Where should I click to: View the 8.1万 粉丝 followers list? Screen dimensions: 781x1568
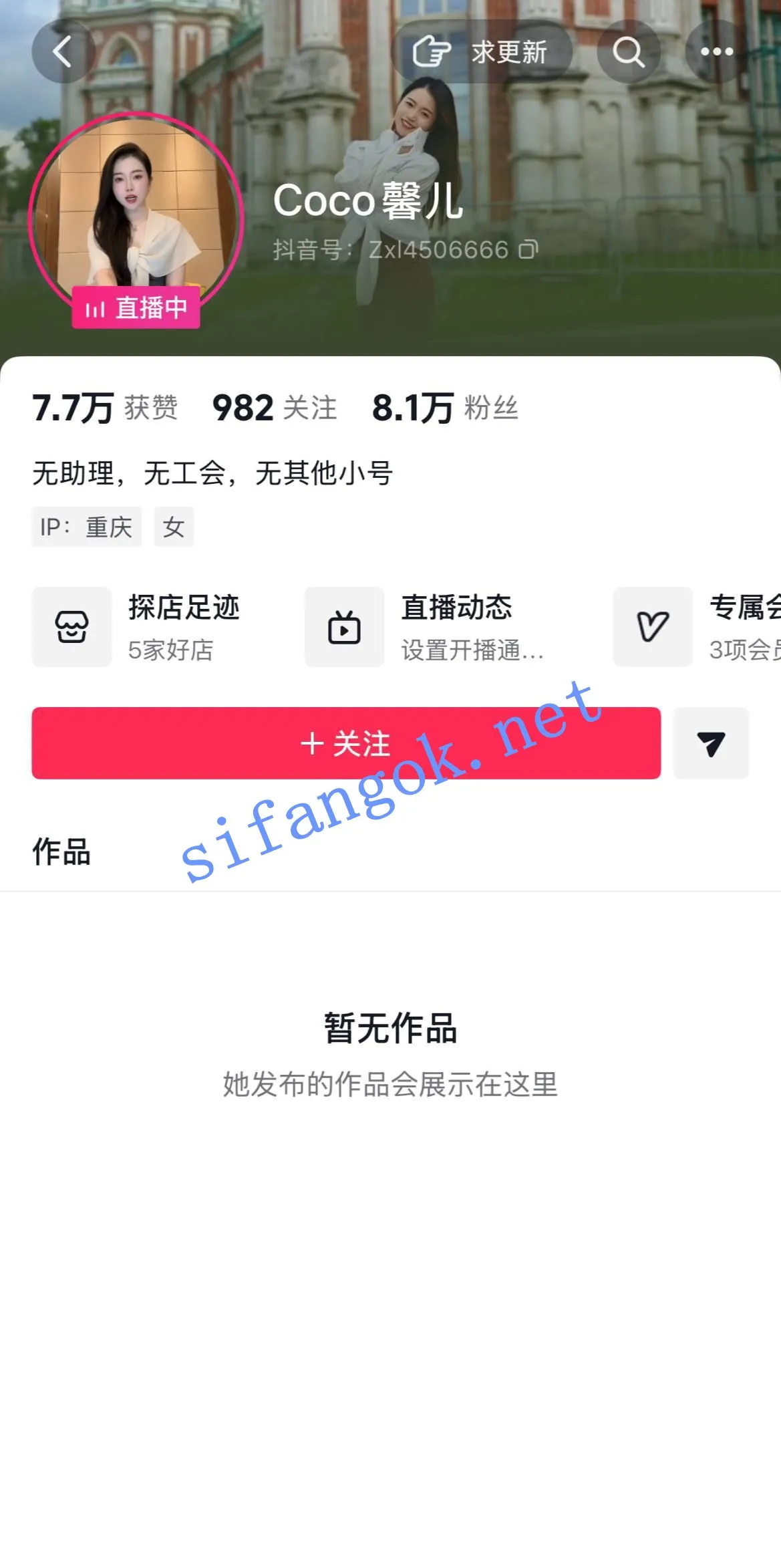click(445, 408)
